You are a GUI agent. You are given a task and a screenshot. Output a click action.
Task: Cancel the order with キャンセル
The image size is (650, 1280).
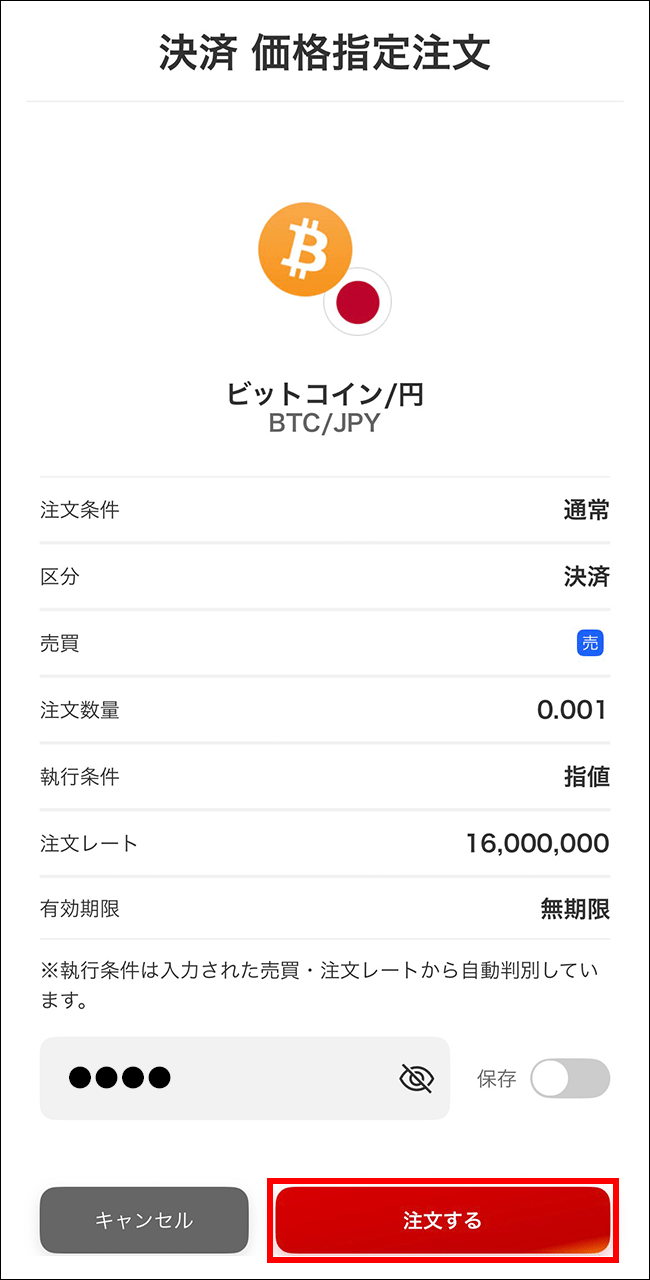coord(144,1220)
